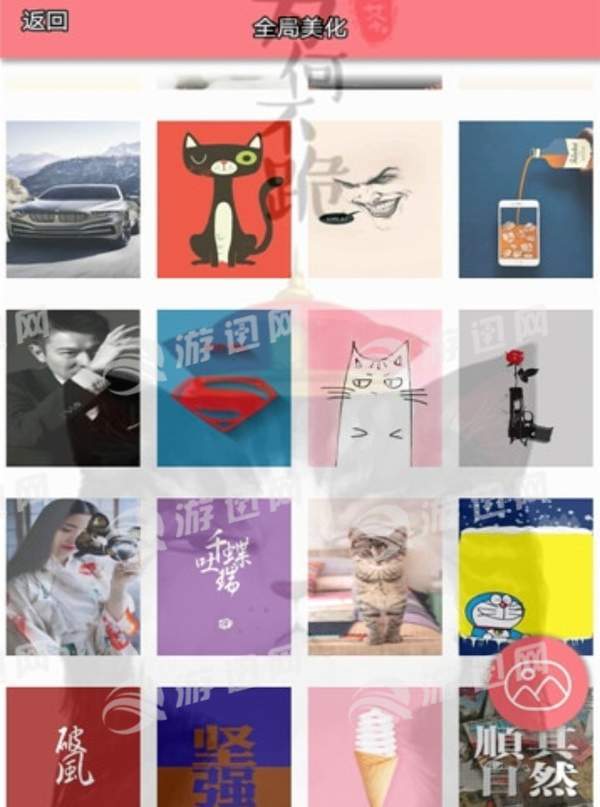600x807 pixels.
Task: Select the rose in pistol wallpaper
Action: [x=525, y=388]
